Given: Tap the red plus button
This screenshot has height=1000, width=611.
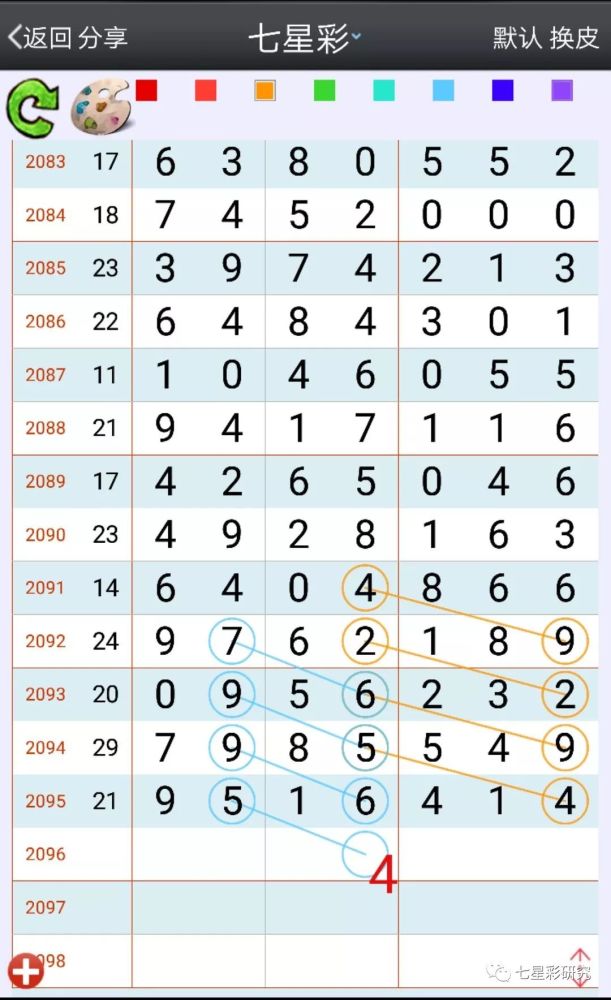Looking at the screenshot, I should coord(26,971).
